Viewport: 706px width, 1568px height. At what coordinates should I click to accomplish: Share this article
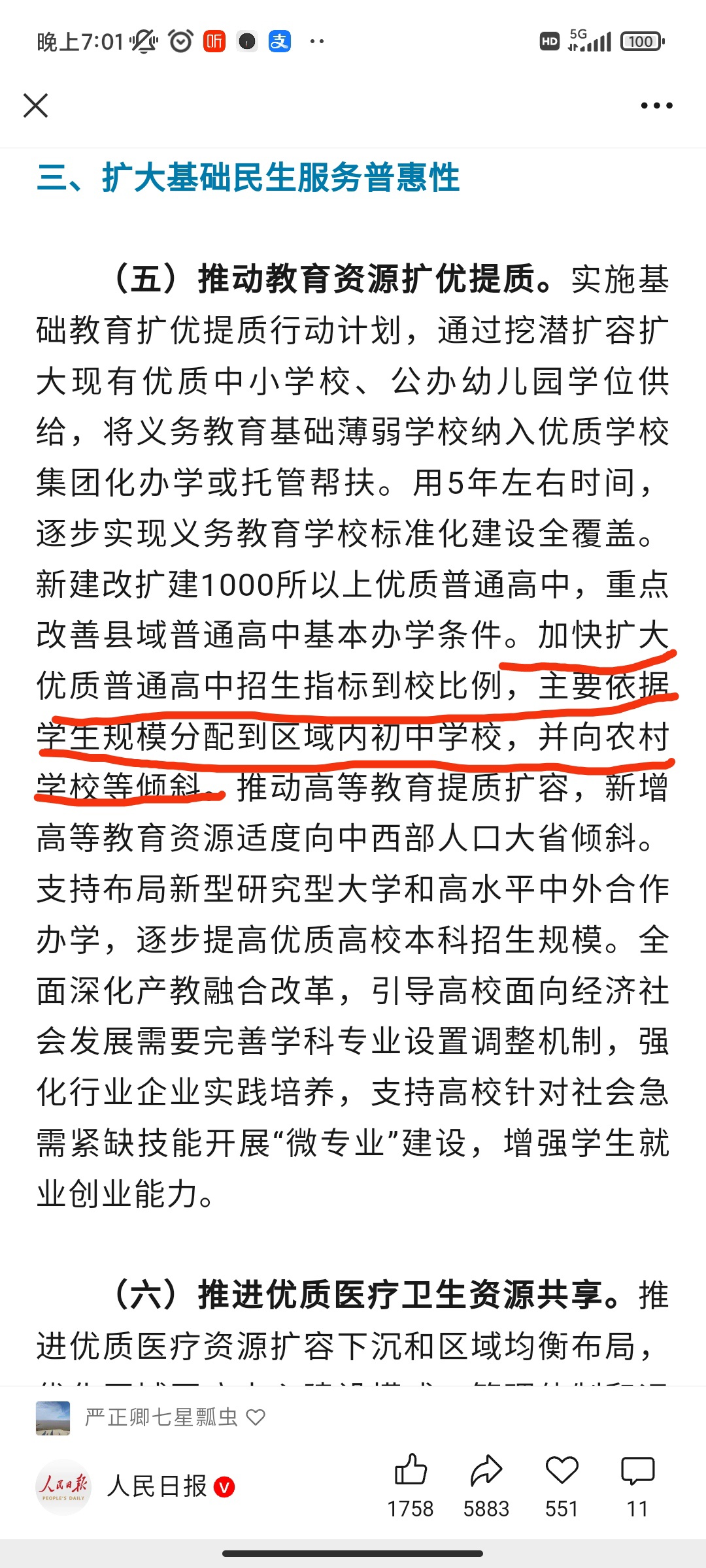coord(486,1471)
